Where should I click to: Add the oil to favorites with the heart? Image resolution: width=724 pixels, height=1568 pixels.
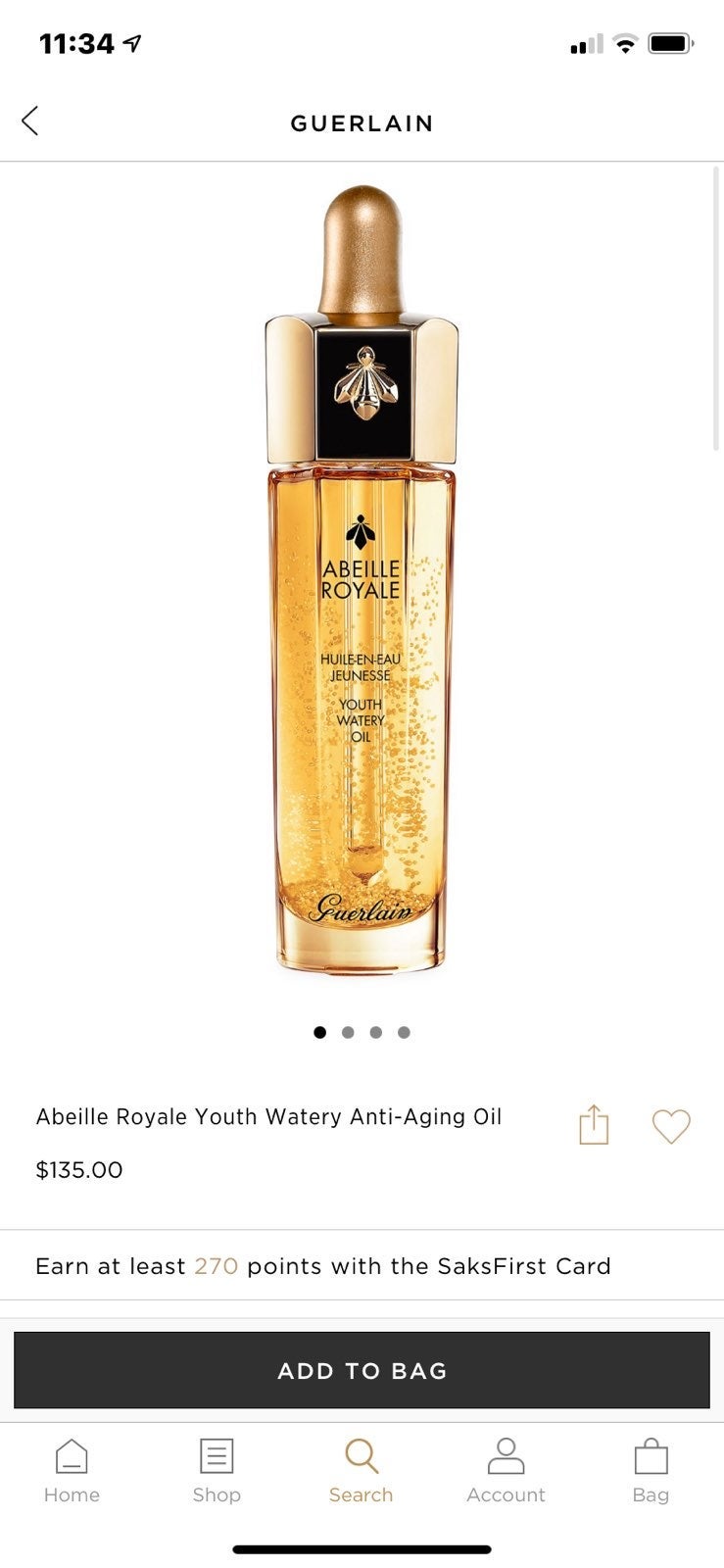point(671,1126)
